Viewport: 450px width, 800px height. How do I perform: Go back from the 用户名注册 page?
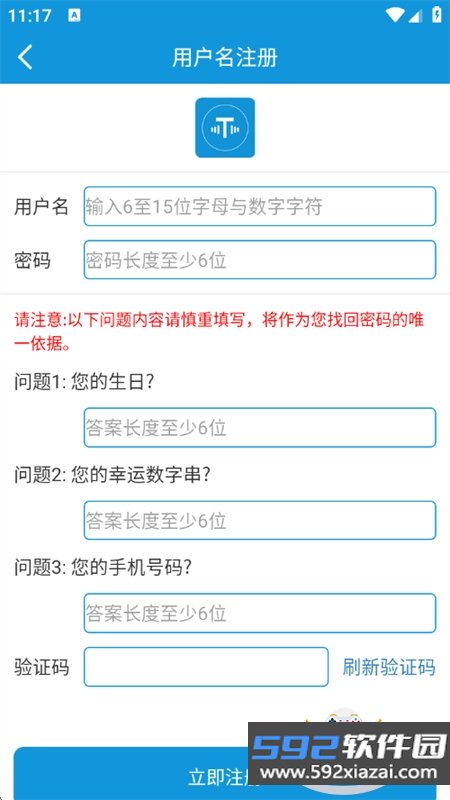[25, 57]
